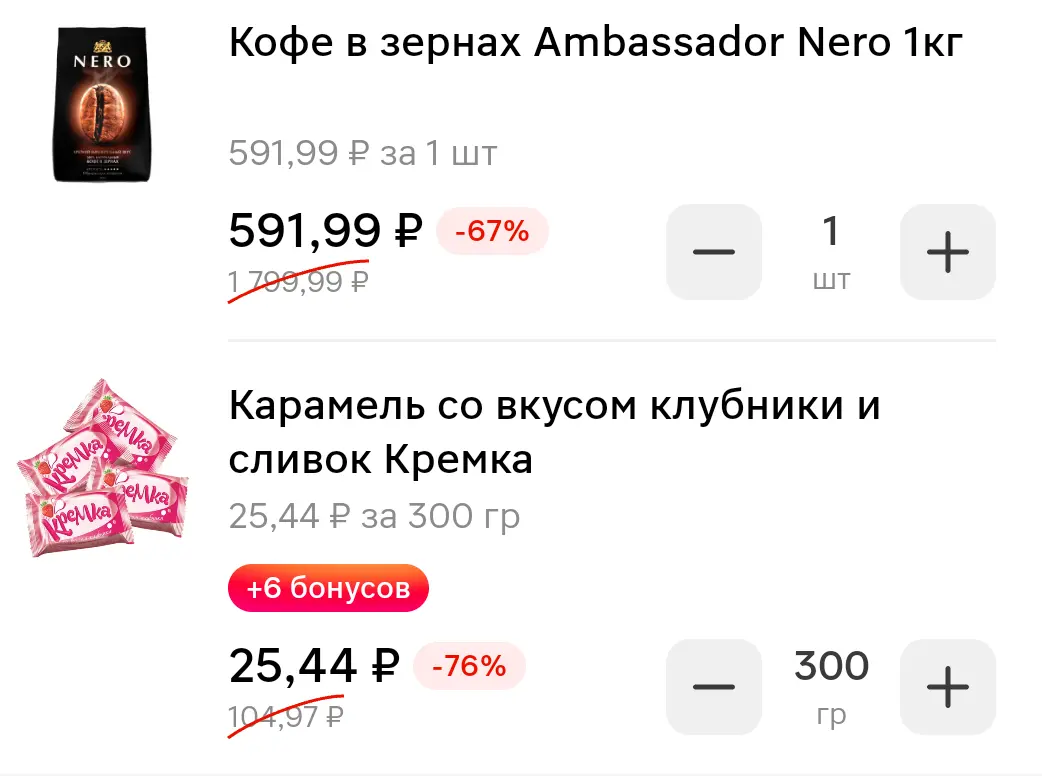Reduce the amount of Кремка caramel
Viewport: 1042px width, 776px height.
pos(714,686)
